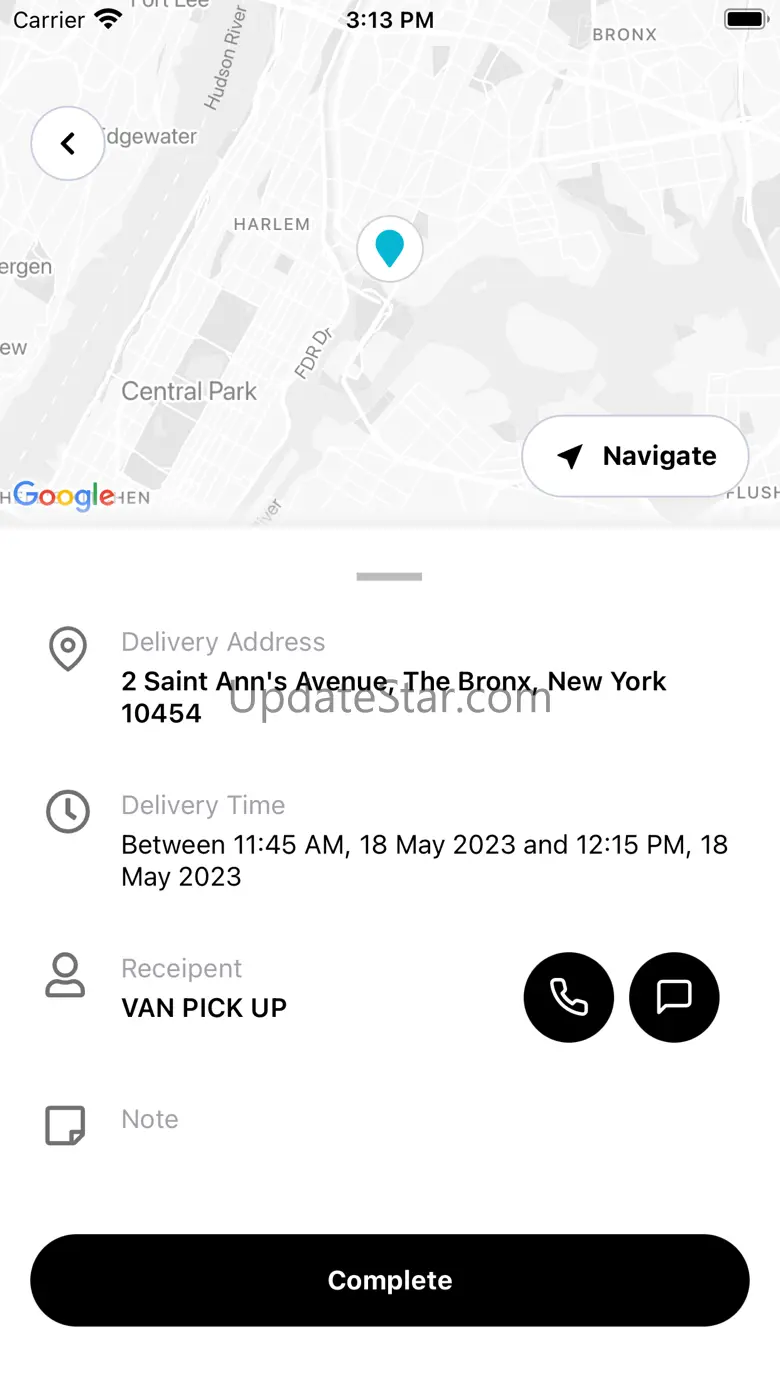Image resolution: width=780 pixels, height=1387 pixels.
Task: Start navigation with the Navigate button
Action: (x=635, y=456)
